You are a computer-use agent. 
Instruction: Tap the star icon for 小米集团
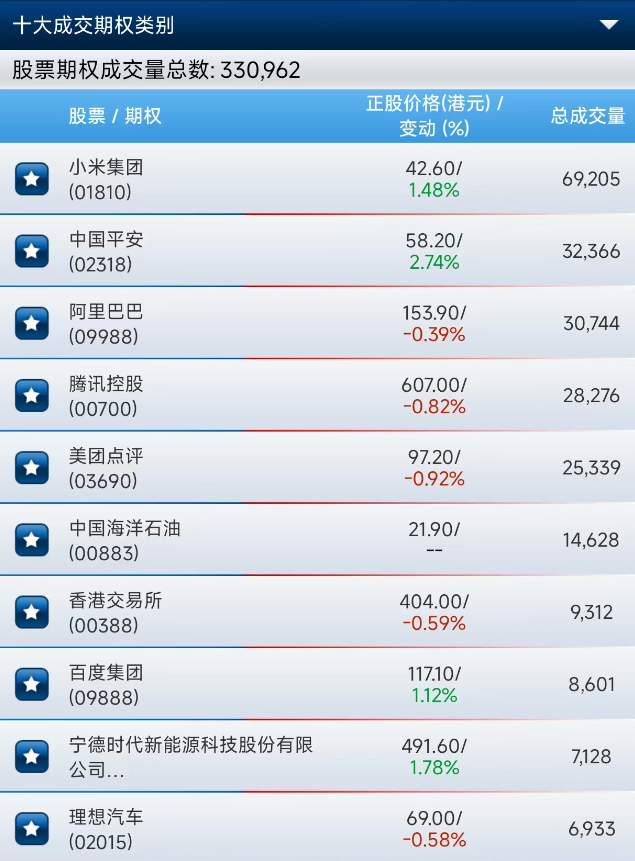pyautogui.click(x=32, y=179)
